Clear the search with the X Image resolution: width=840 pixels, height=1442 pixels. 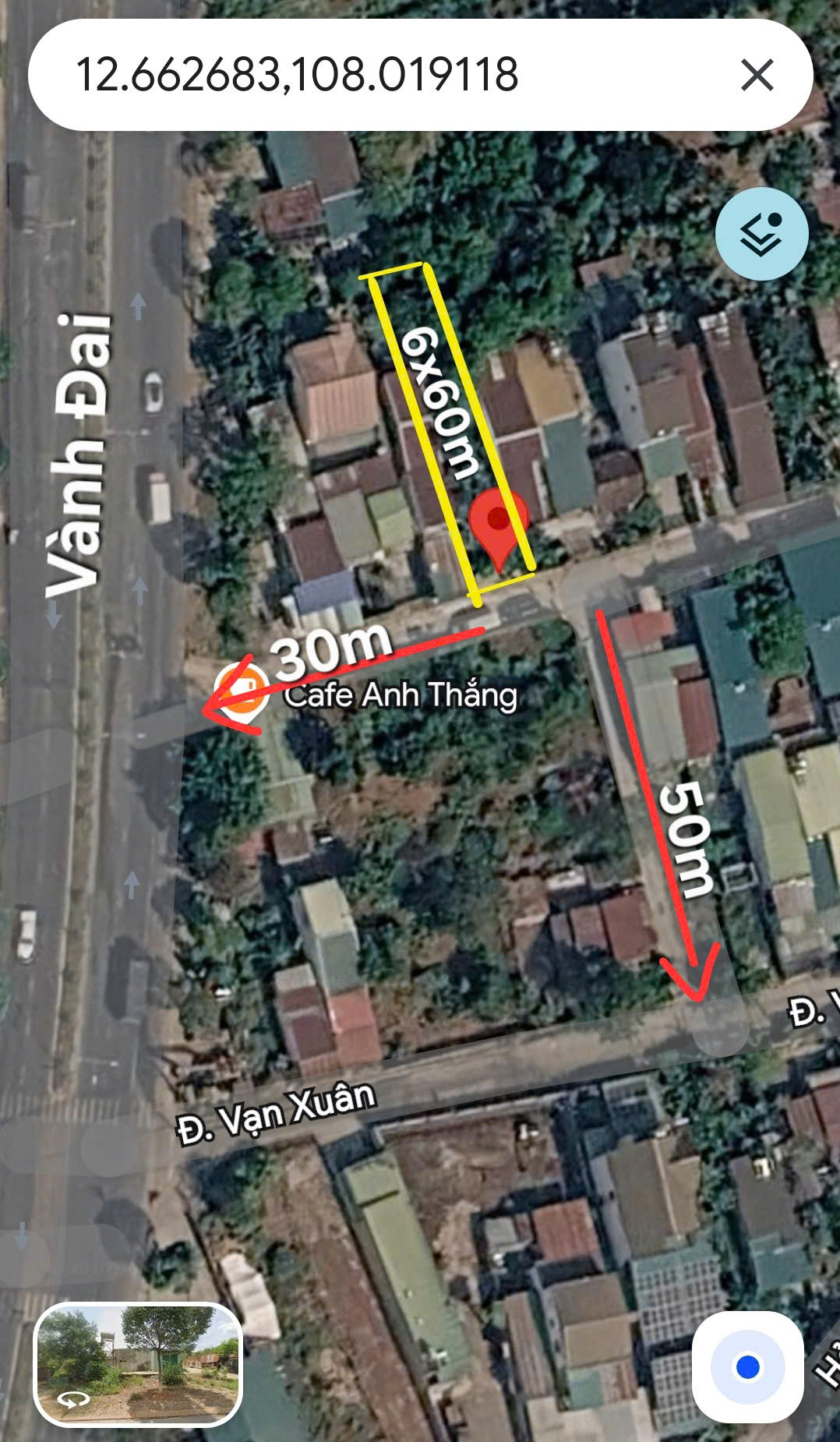click(x=757, y=76)
